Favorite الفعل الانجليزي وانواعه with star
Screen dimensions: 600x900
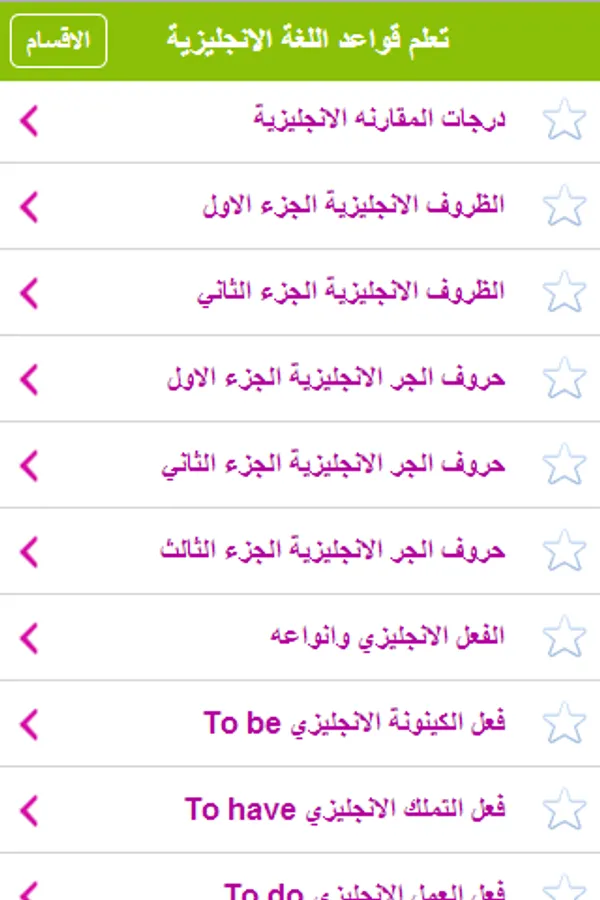point(564,637)
